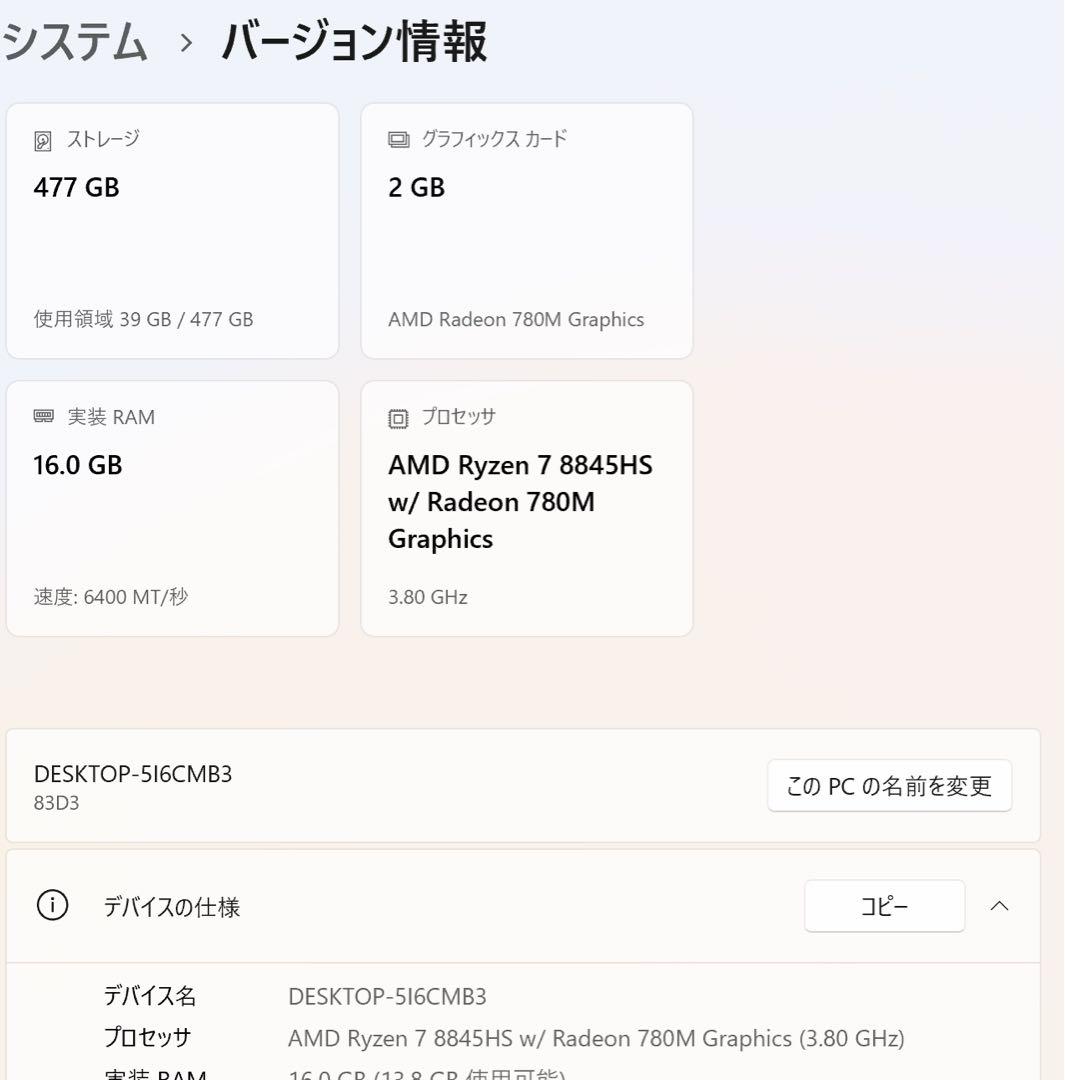Viewport: 1065px width, 1080px height.
Task: Select the 83D3 identifier under device name
Action: pos(50,803)
